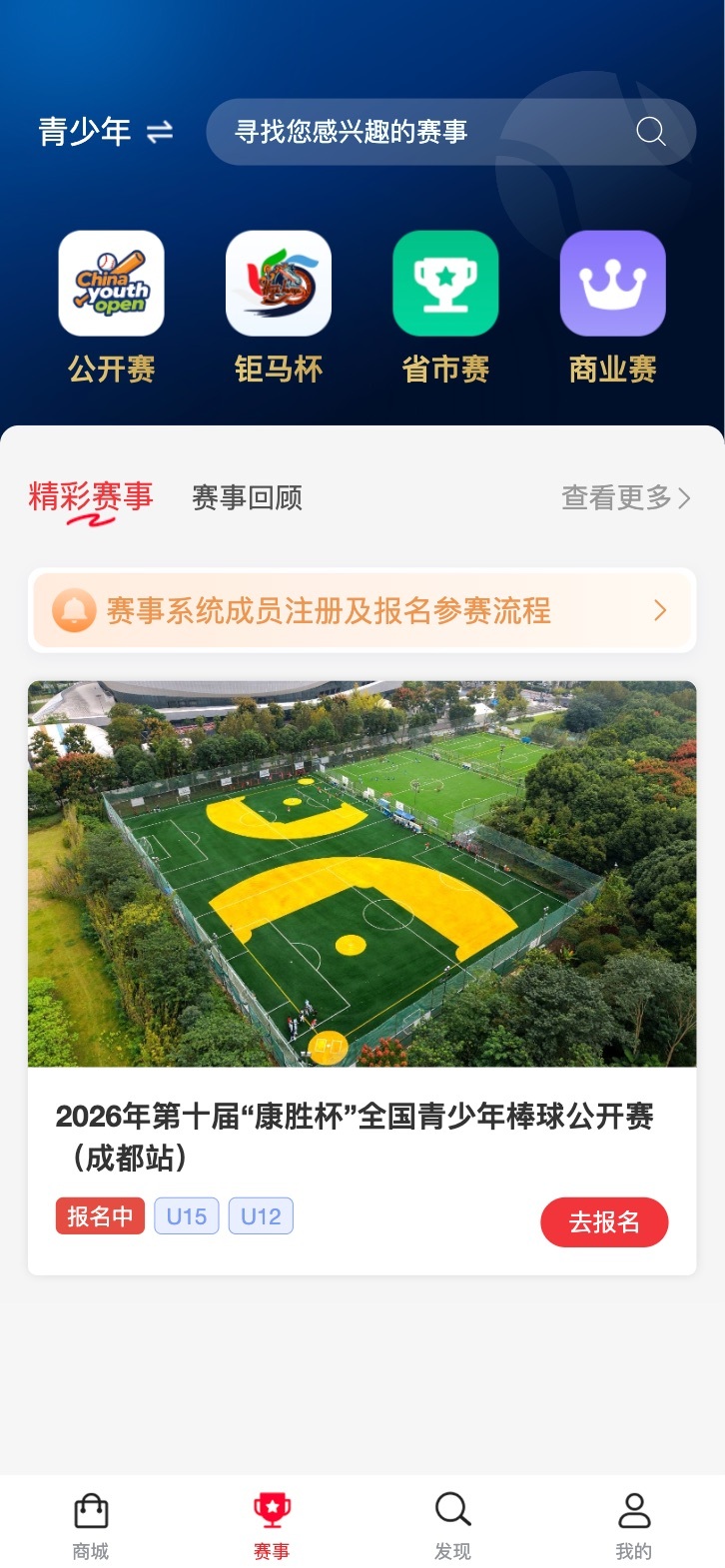Open the 康胜杯 baseball open event card
The width and height of the screenshot is (725, 1568).
362,977
